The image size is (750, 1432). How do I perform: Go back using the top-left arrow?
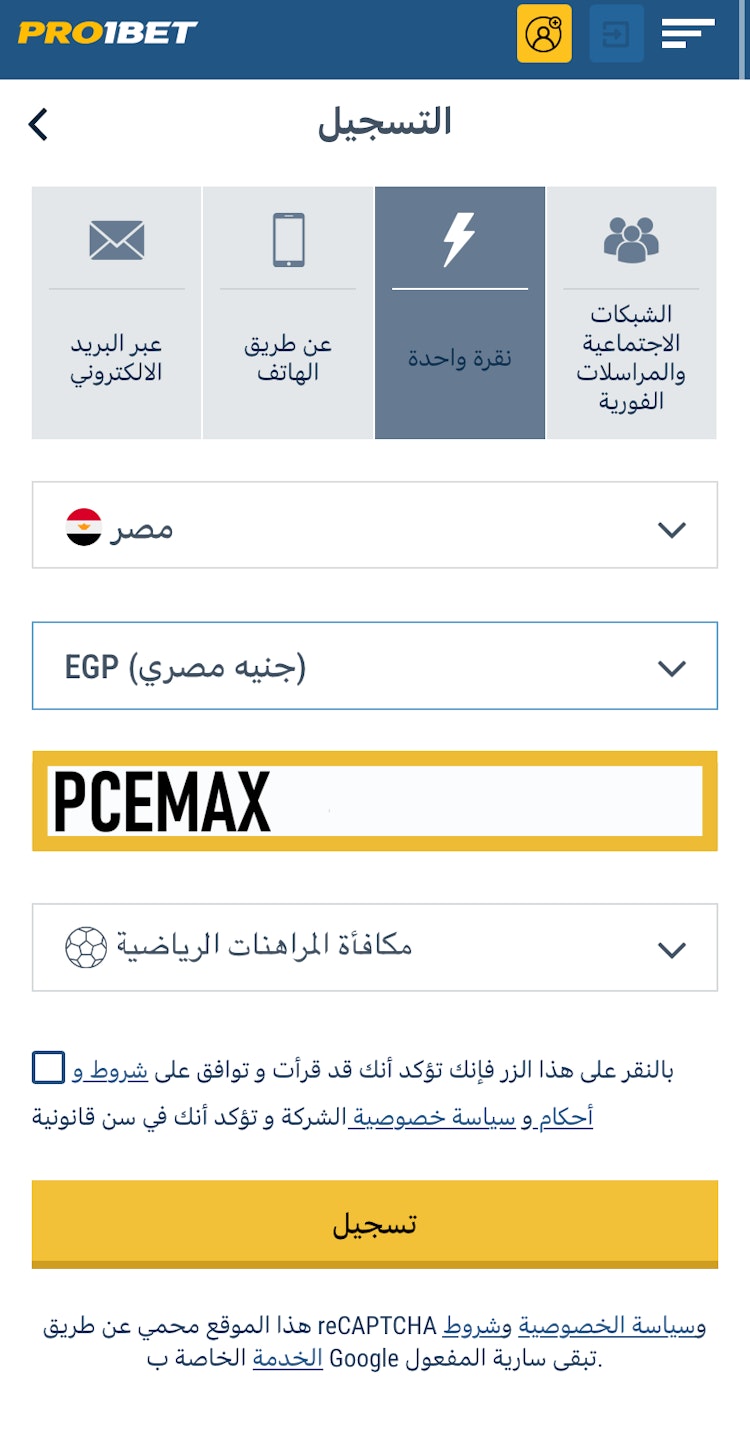coord(38,125)
